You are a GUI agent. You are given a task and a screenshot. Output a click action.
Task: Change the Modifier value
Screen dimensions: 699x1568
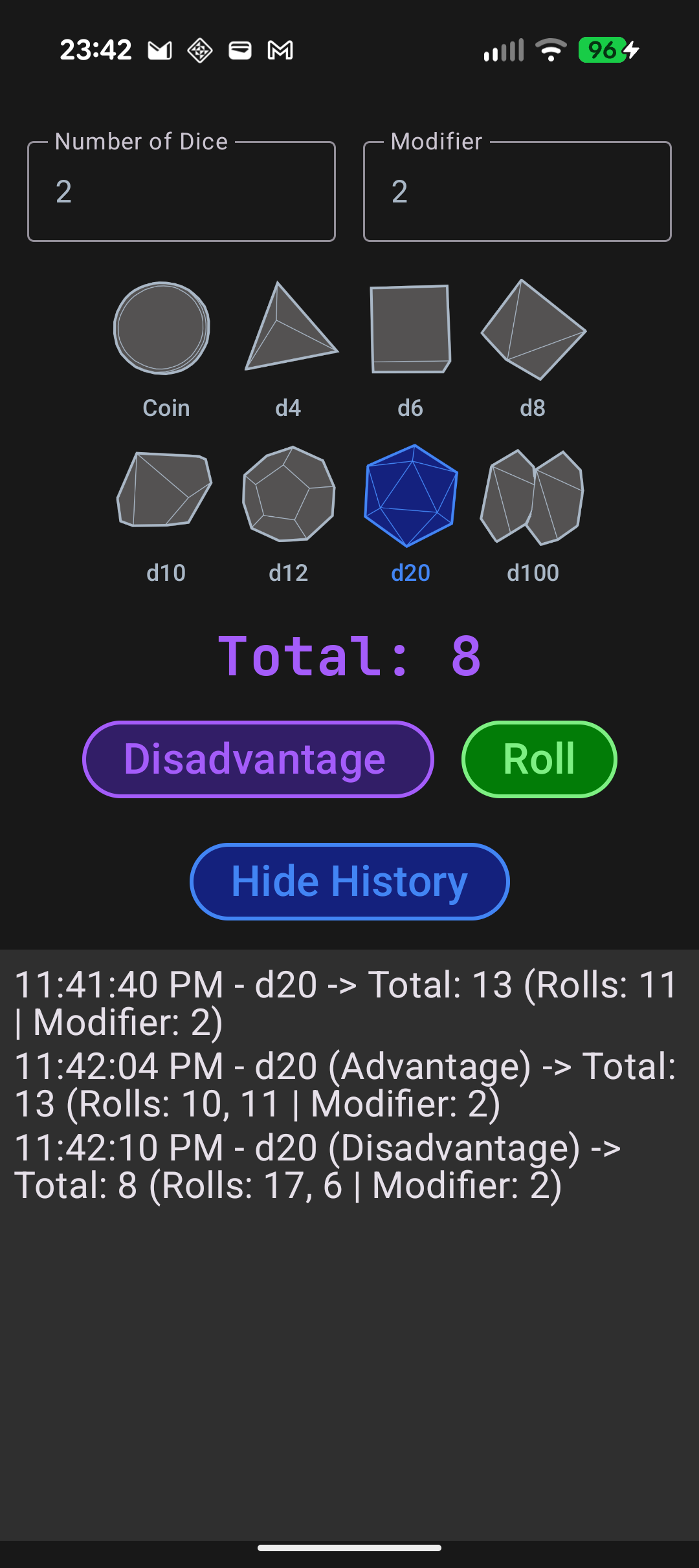click(x=516, y=191)
